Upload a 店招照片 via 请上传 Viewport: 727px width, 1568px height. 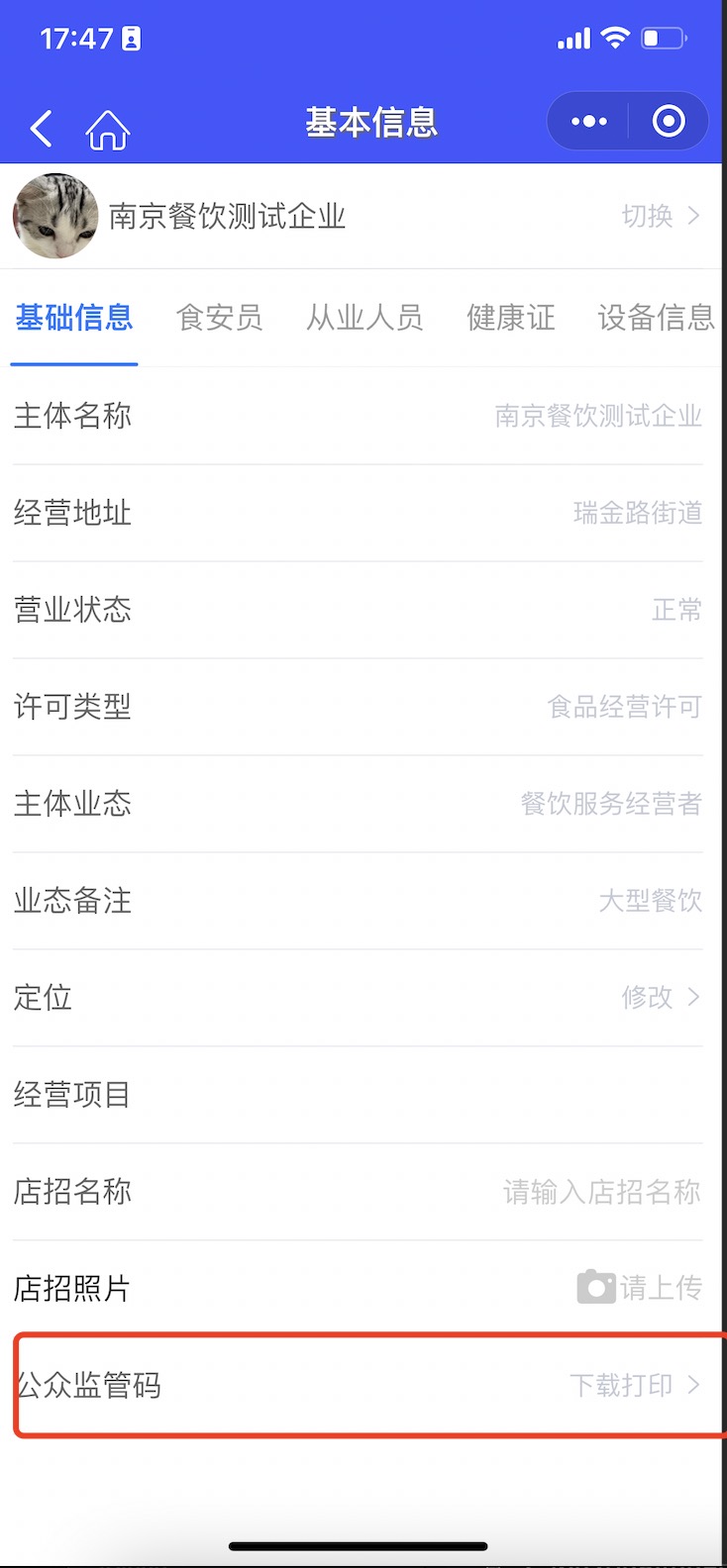tap(640, 1288)
